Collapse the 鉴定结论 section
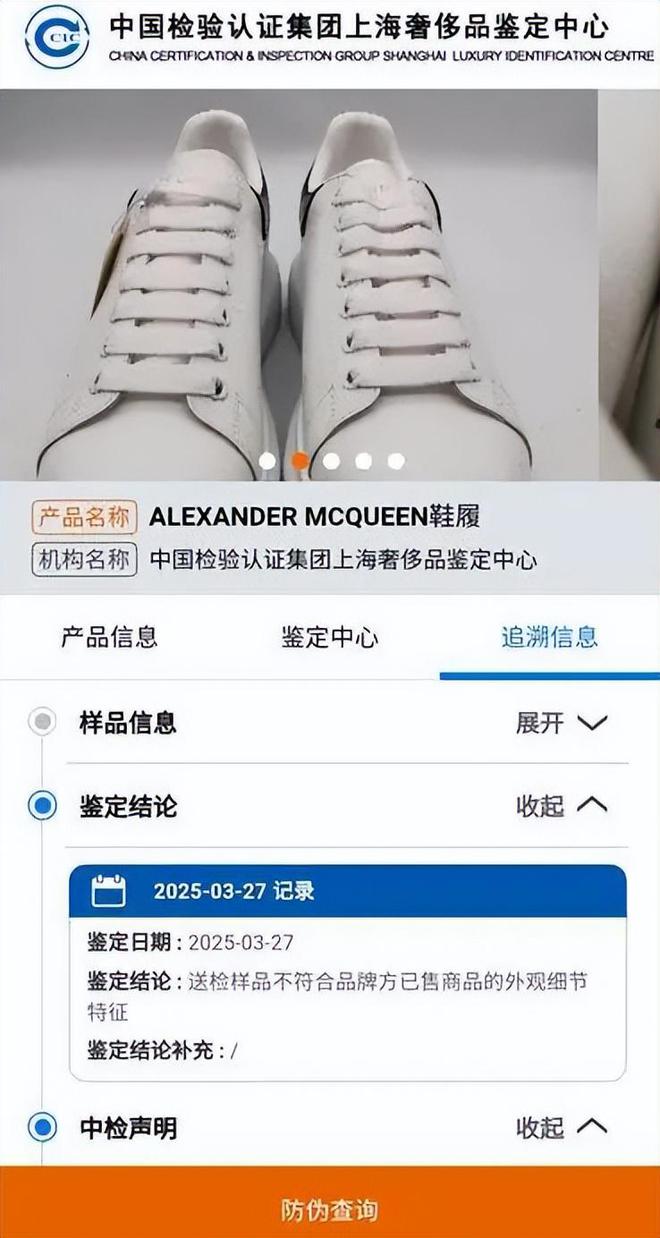660x1238 pixels. 561,806
